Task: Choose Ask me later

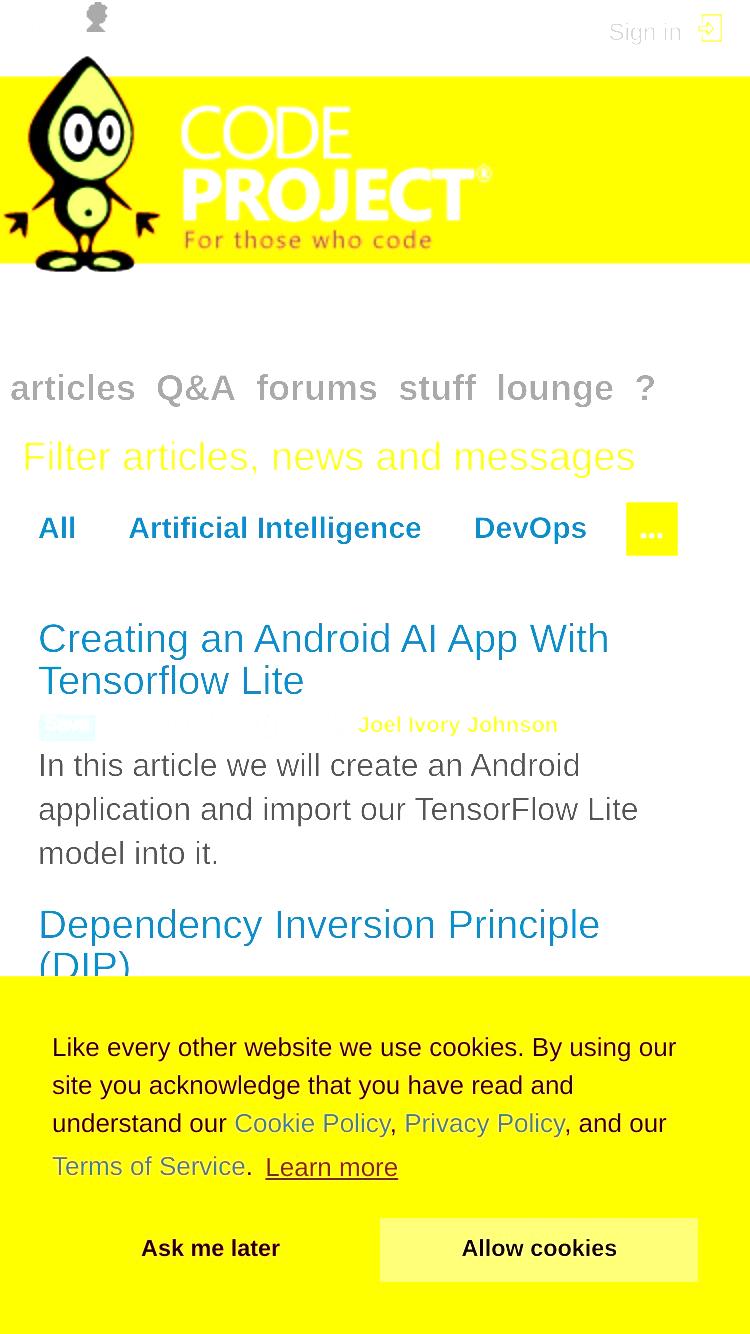Action: 210,1249
